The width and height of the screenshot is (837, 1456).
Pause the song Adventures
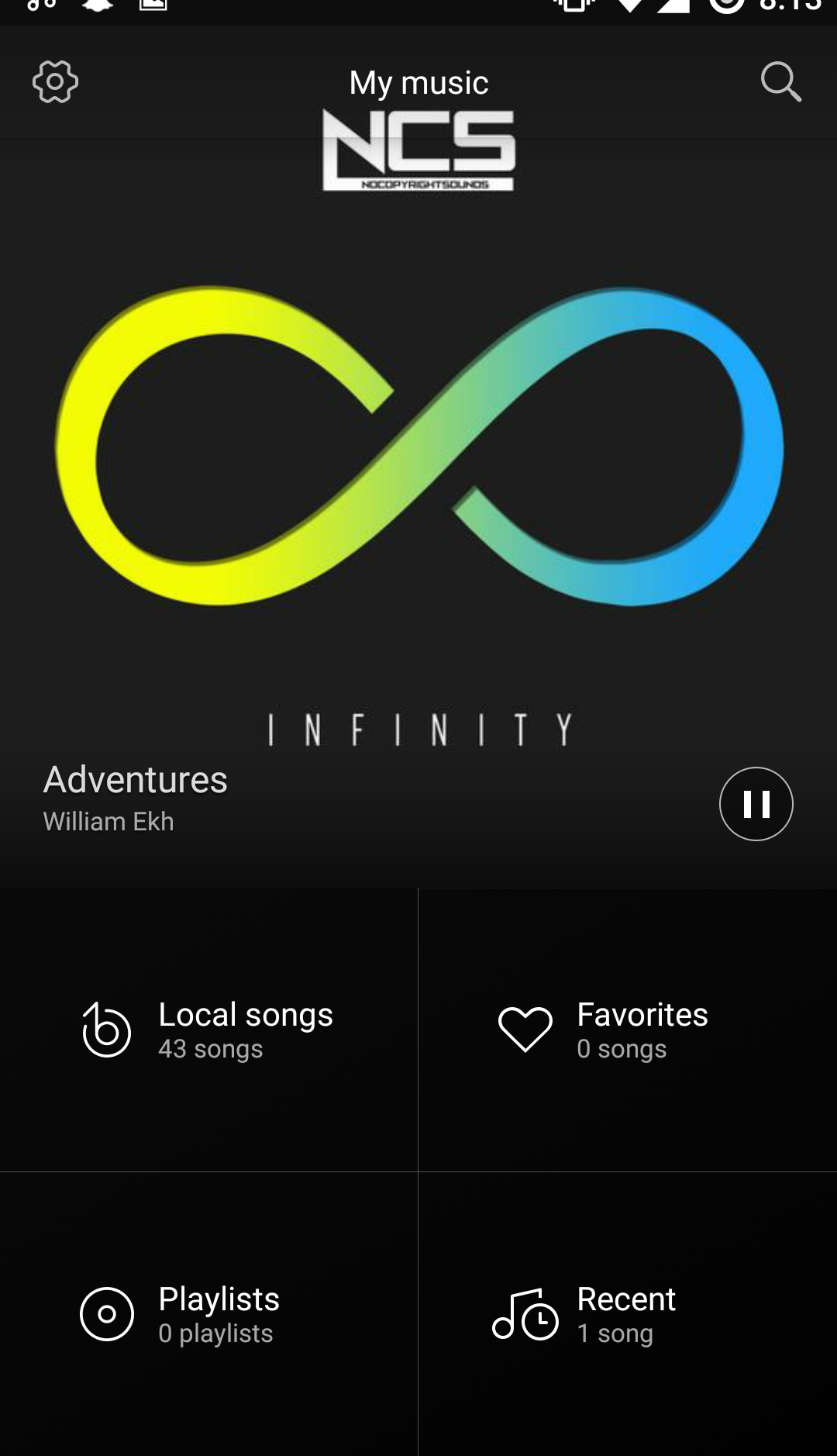point(756,804)
